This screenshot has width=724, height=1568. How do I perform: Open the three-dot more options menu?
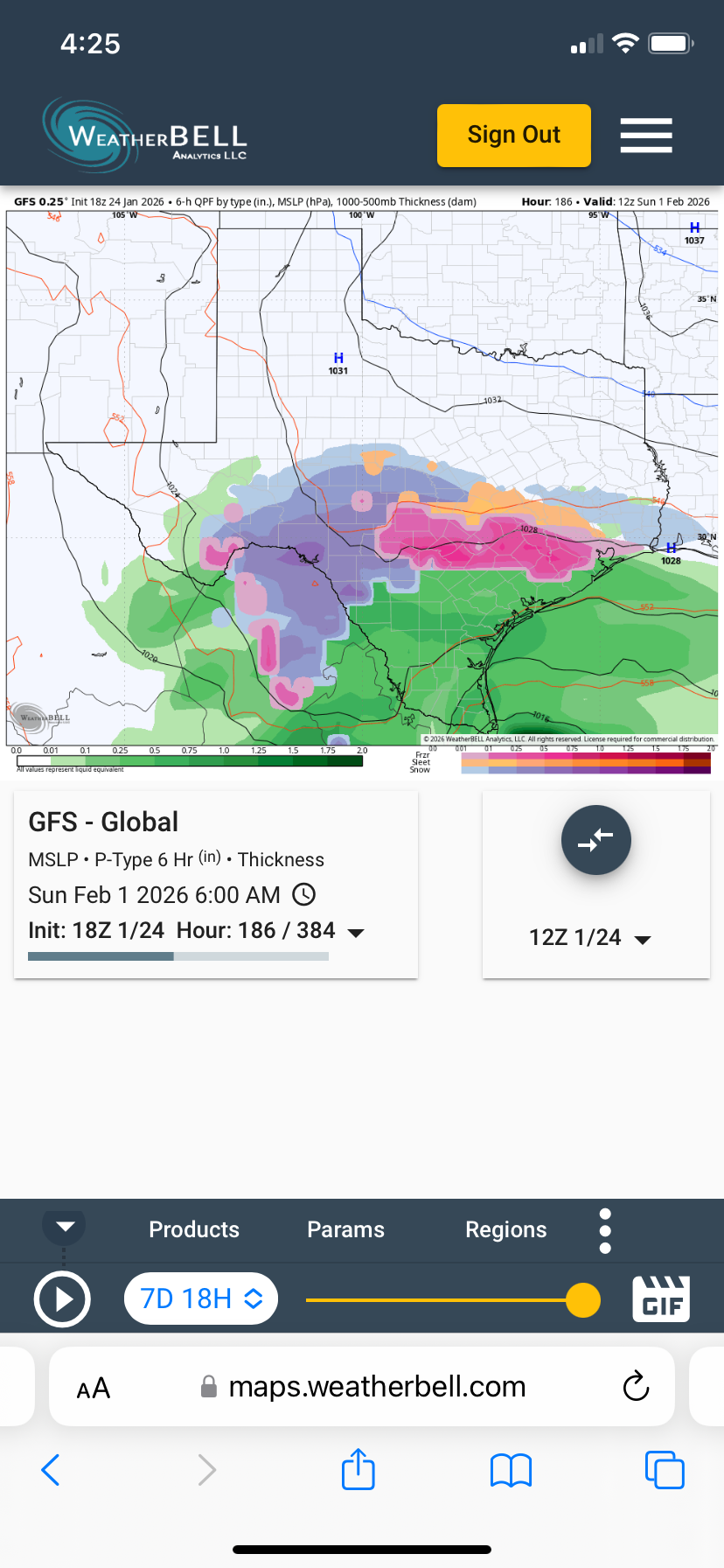(605, 1231)
